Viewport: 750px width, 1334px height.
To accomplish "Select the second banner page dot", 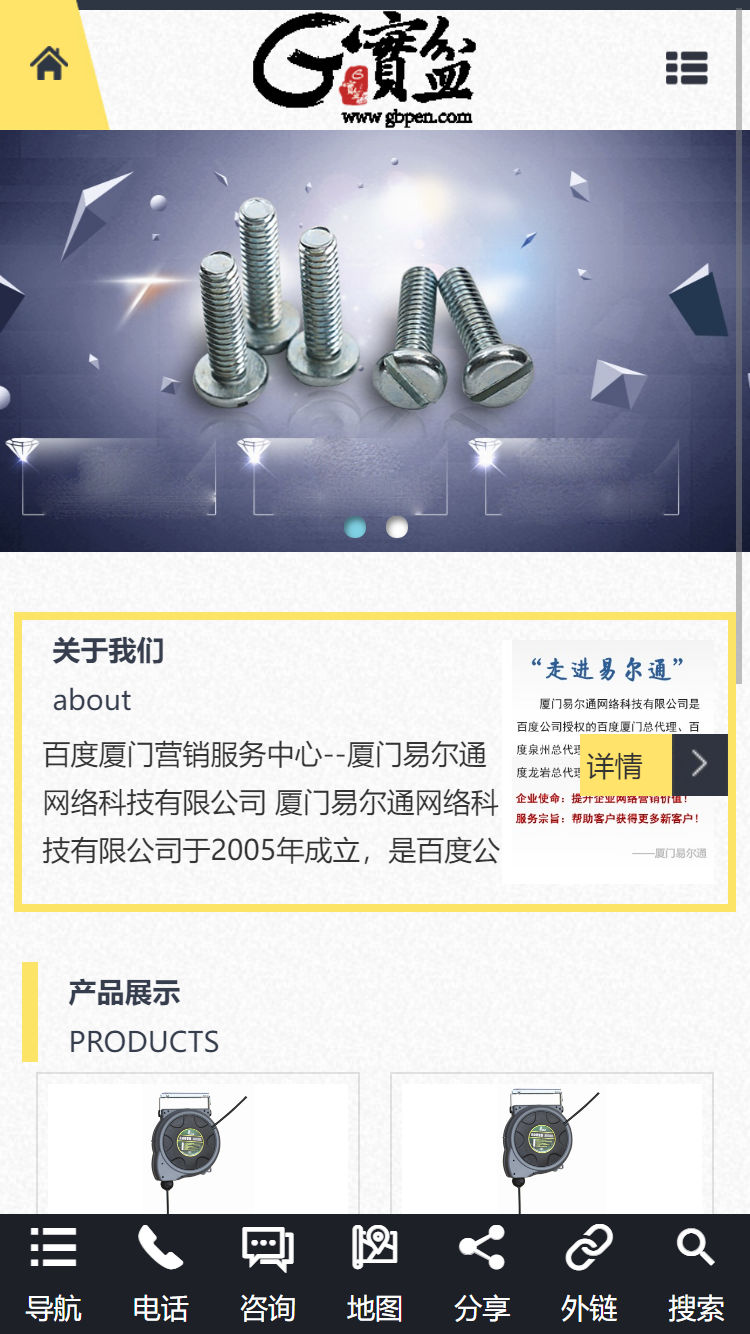I will (x=397, y=527).
